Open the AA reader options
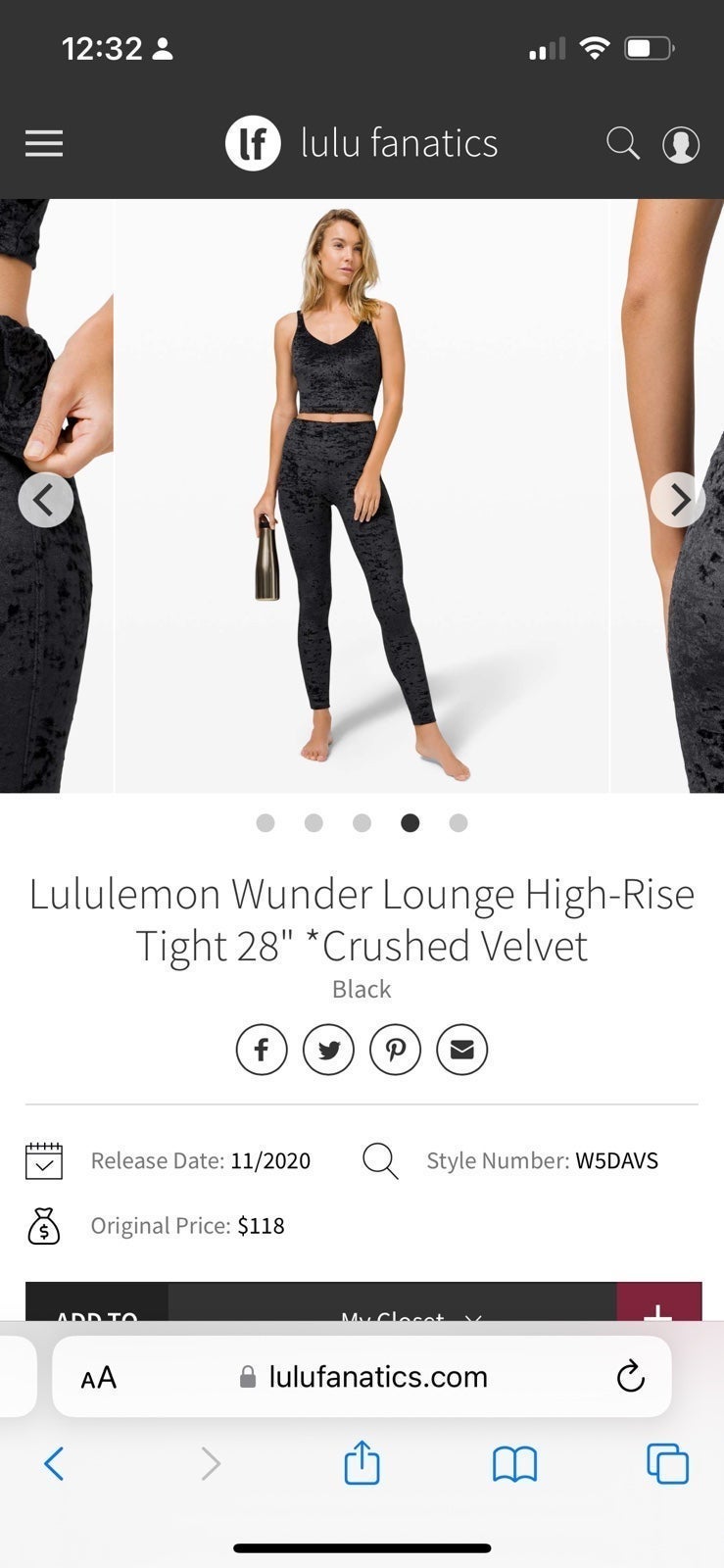This screenshot has height=1568, width=724. point(99,1378)
